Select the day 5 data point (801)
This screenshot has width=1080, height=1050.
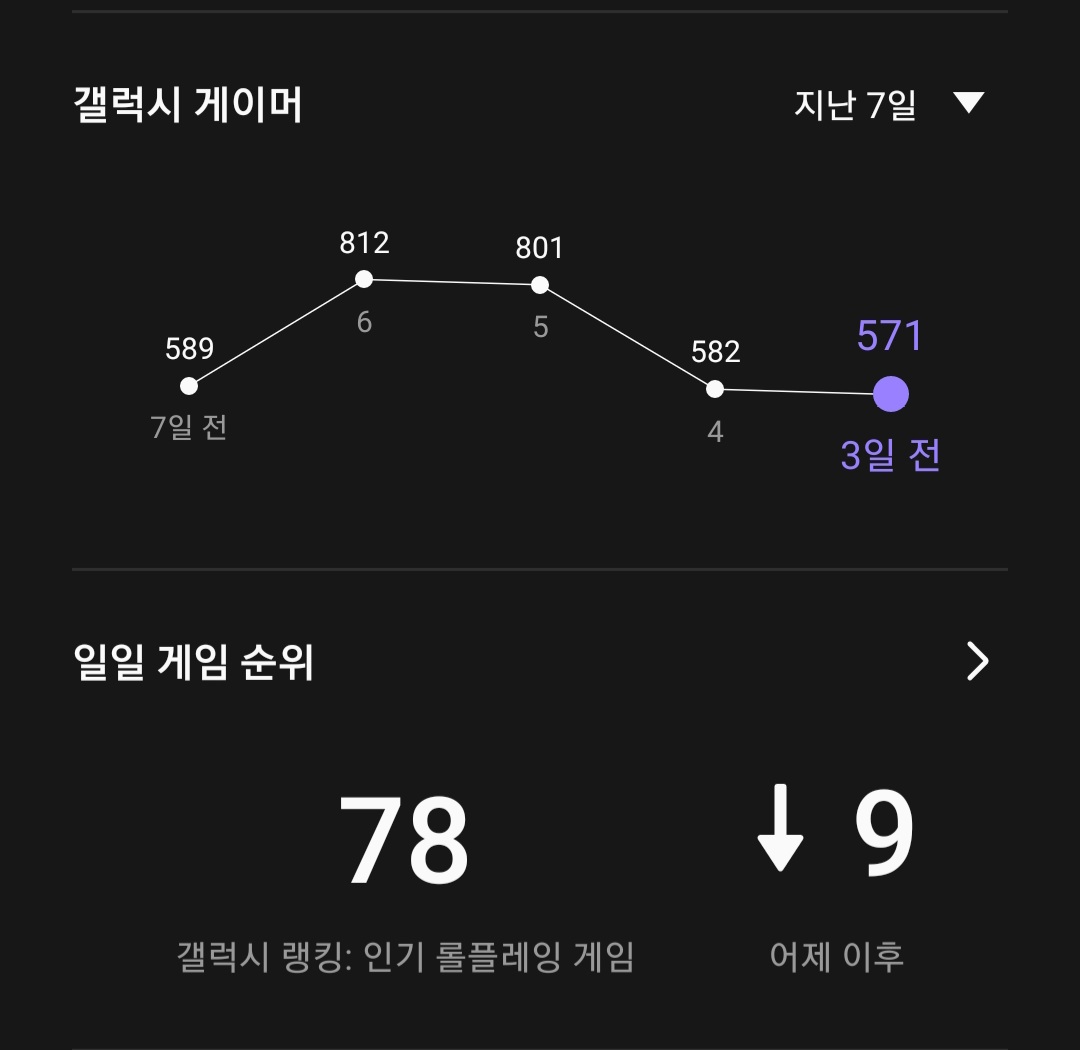(540, 285)
